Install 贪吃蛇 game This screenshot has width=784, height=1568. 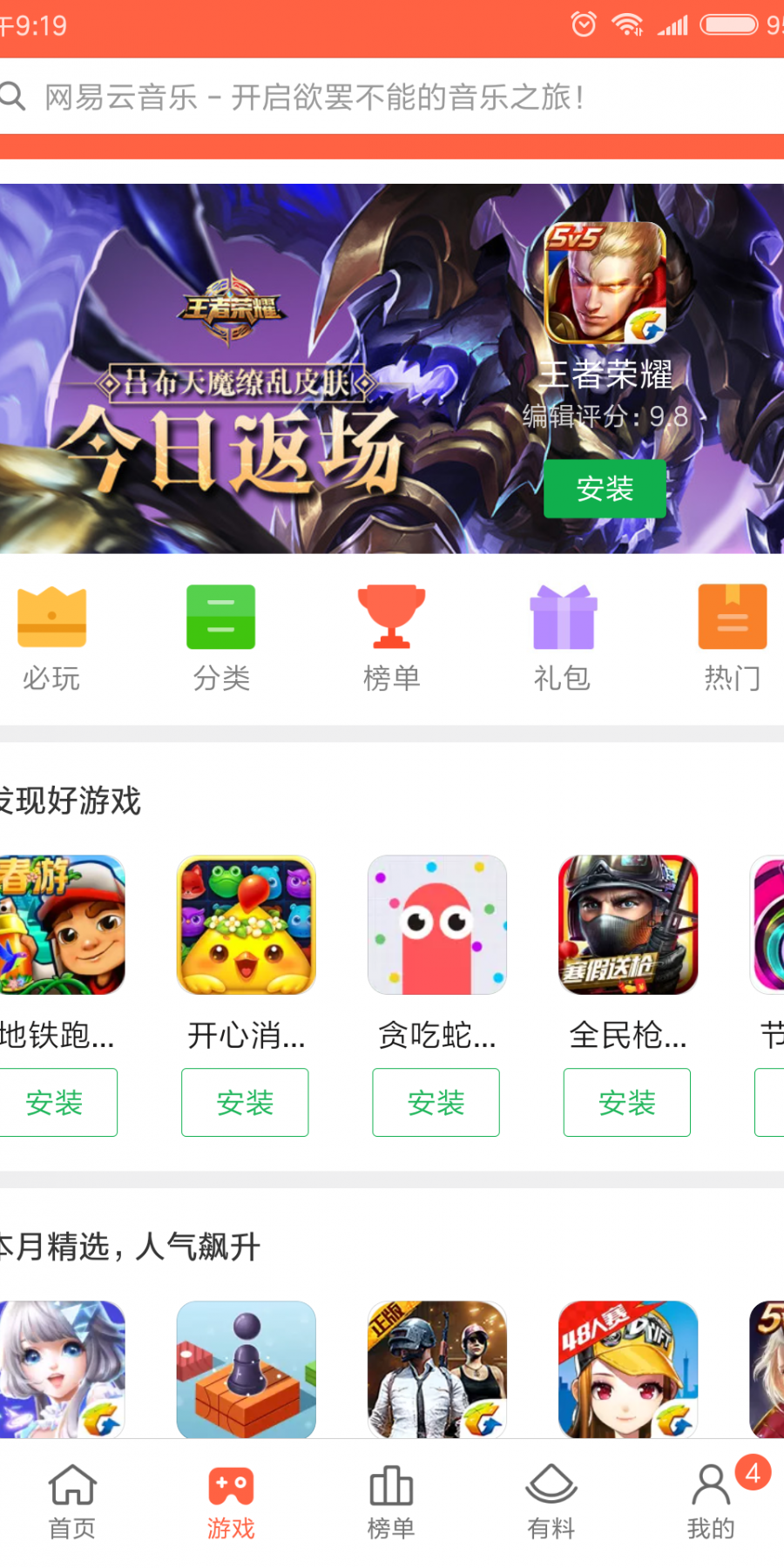436,1103
